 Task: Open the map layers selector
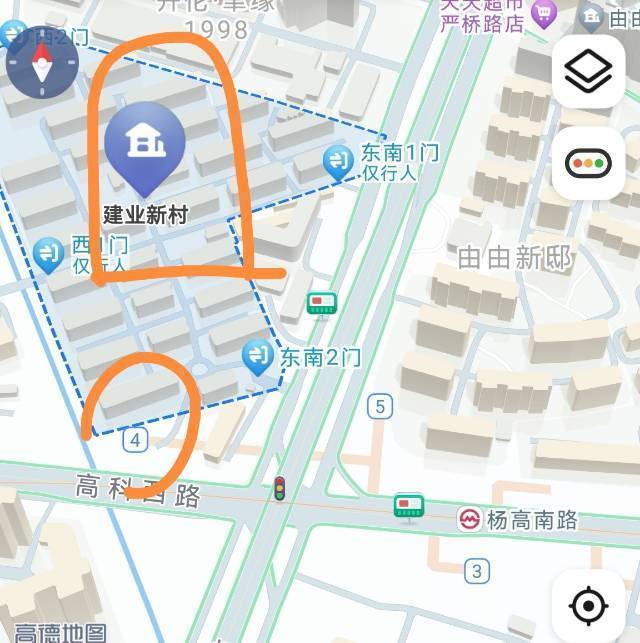pos(588,71)
